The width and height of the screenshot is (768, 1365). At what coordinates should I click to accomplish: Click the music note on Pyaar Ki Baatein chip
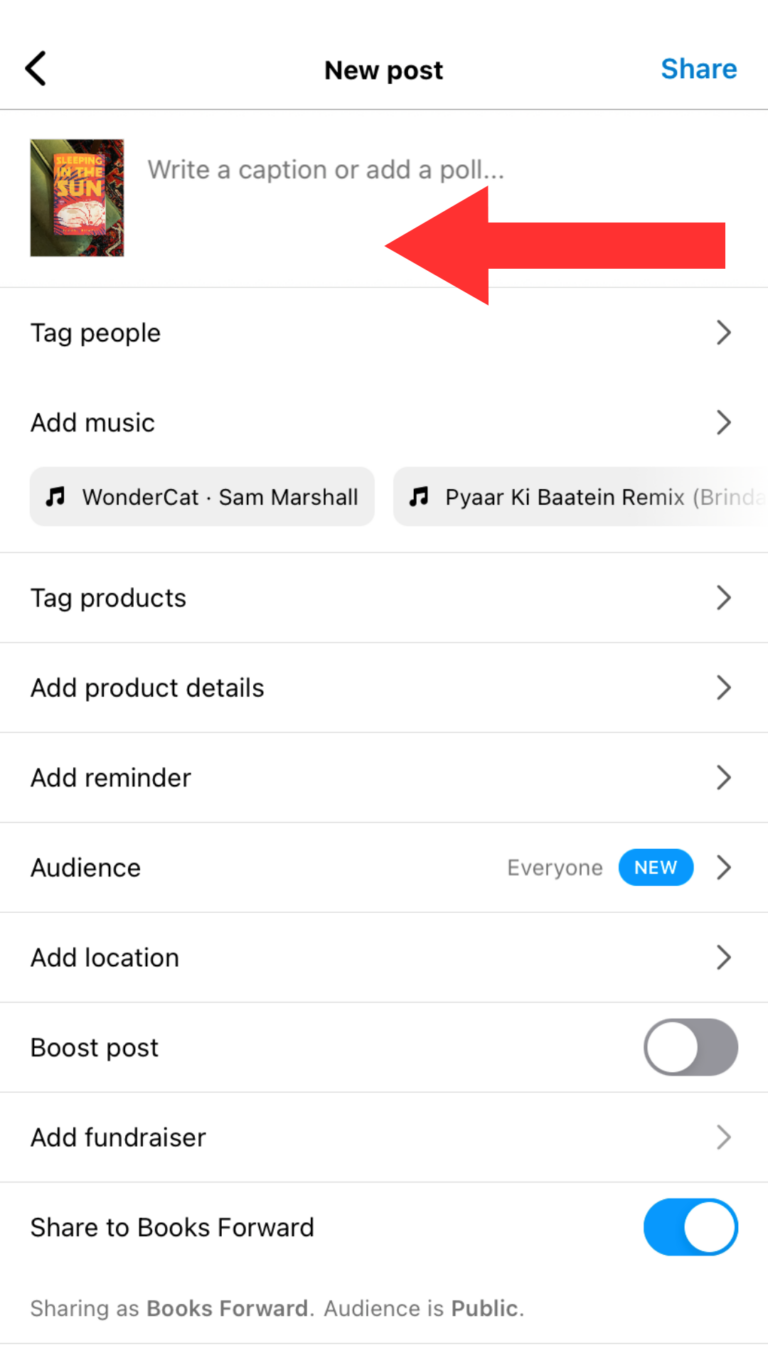coord(419,496)
